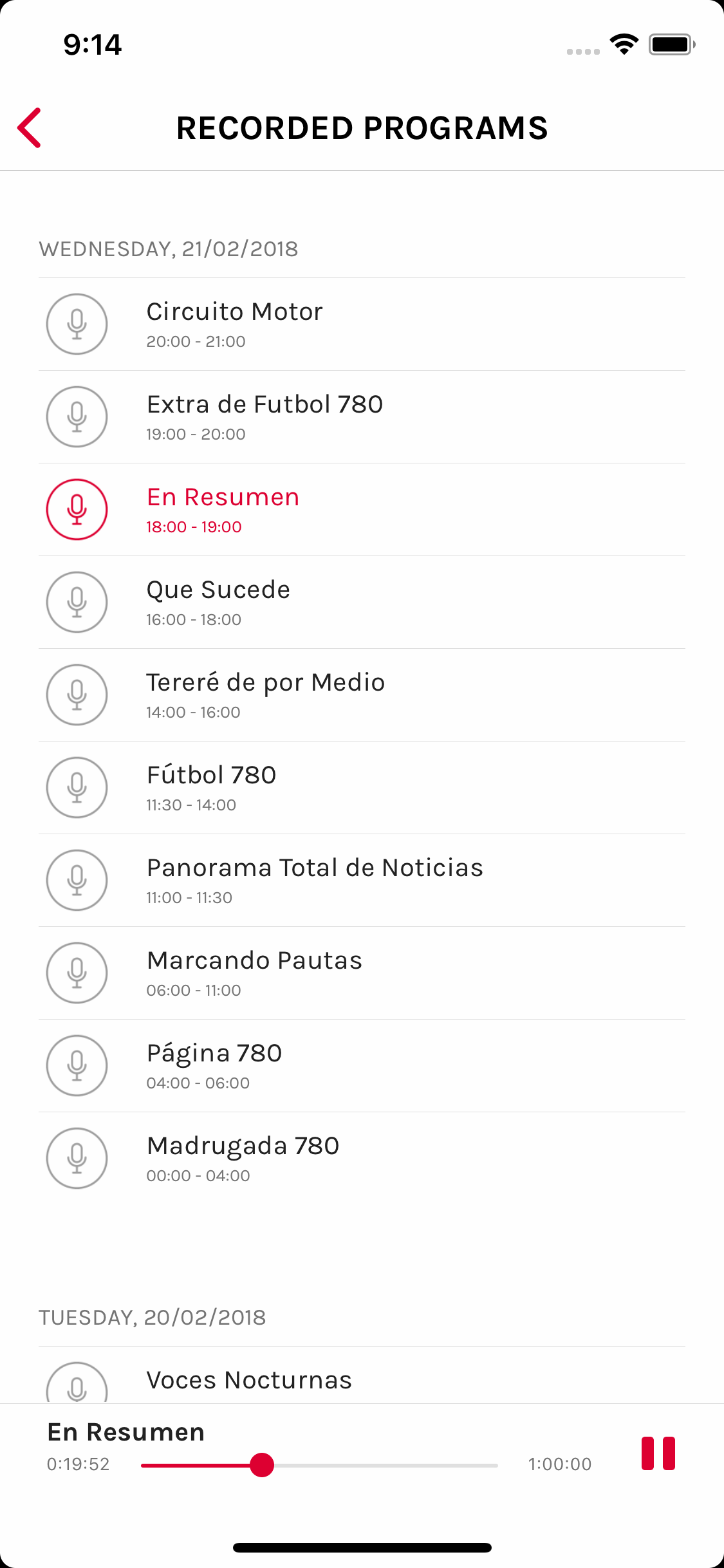Open the Página 780 recording

coord(362,1066)
